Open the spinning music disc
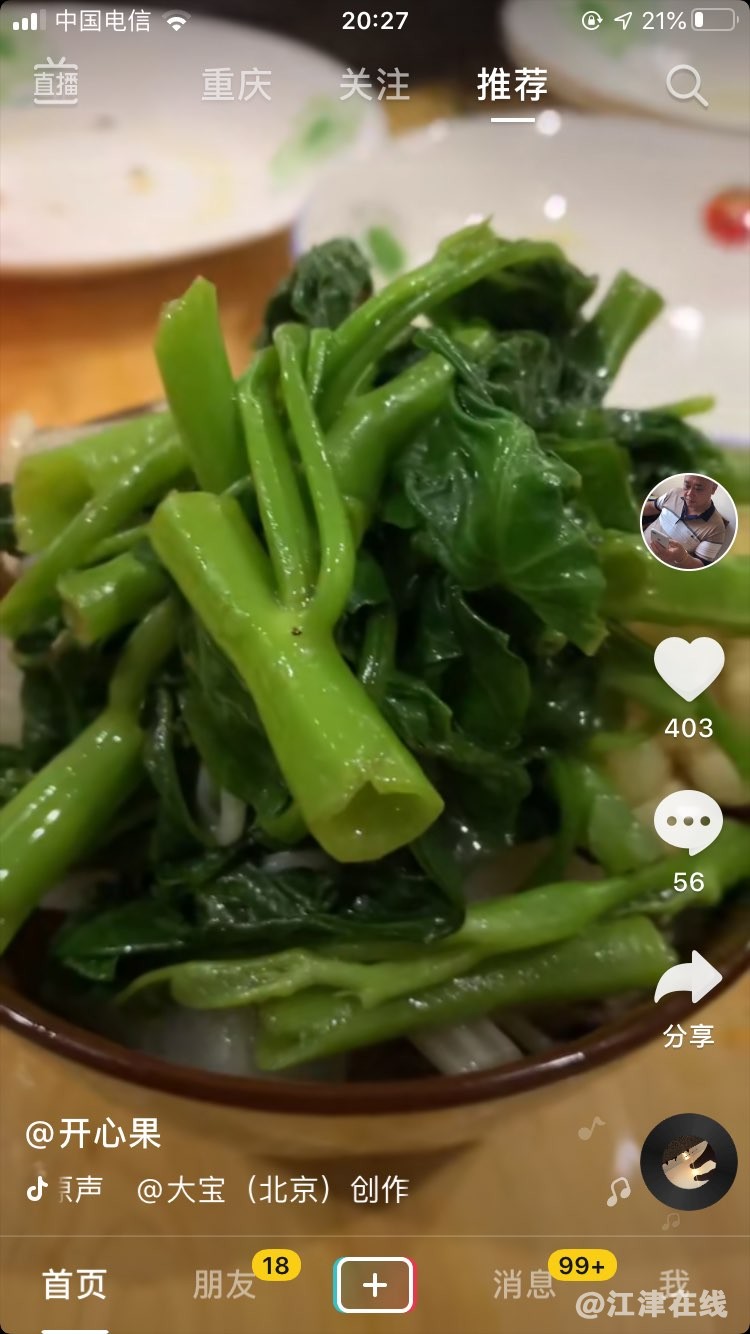 click(688, 1161)
